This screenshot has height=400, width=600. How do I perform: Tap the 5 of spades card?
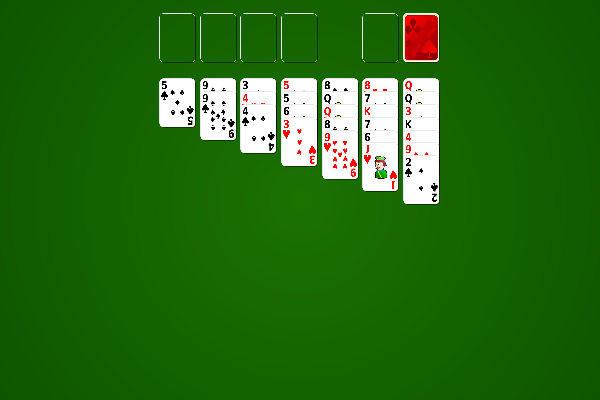[177, 102]
